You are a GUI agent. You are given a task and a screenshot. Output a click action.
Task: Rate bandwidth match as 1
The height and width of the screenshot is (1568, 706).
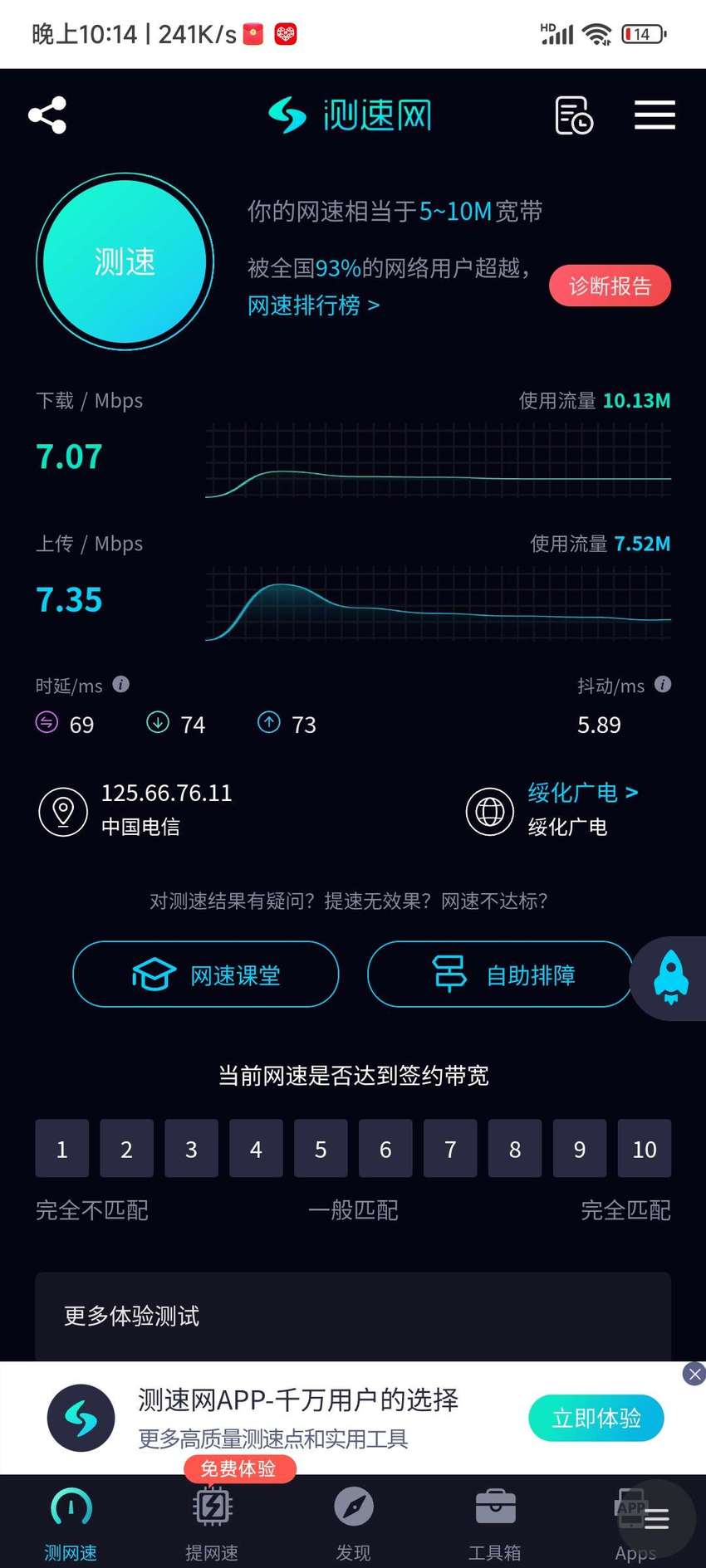pos(61,1149)
